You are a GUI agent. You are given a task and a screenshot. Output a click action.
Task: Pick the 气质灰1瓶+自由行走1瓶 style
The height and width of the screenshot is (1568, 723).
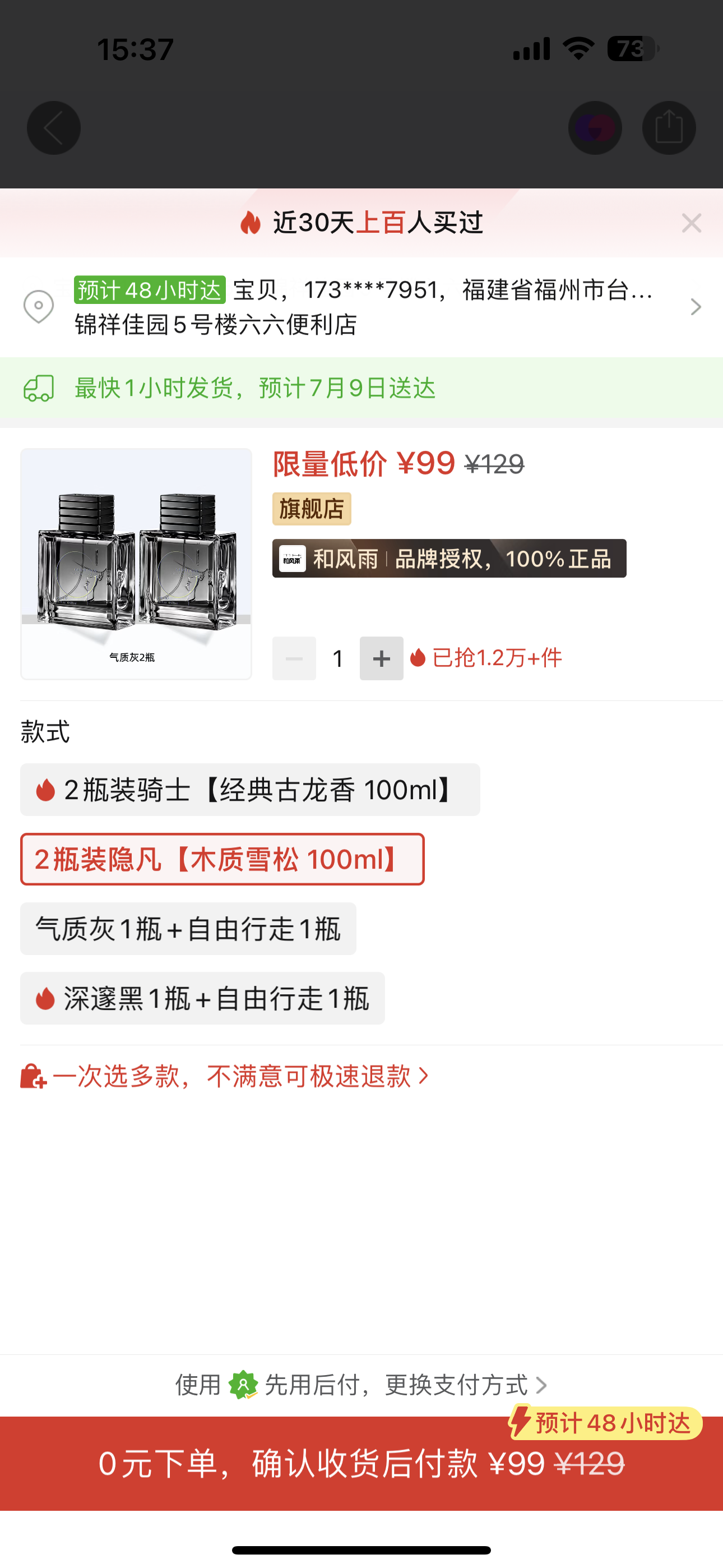(188, 928)
